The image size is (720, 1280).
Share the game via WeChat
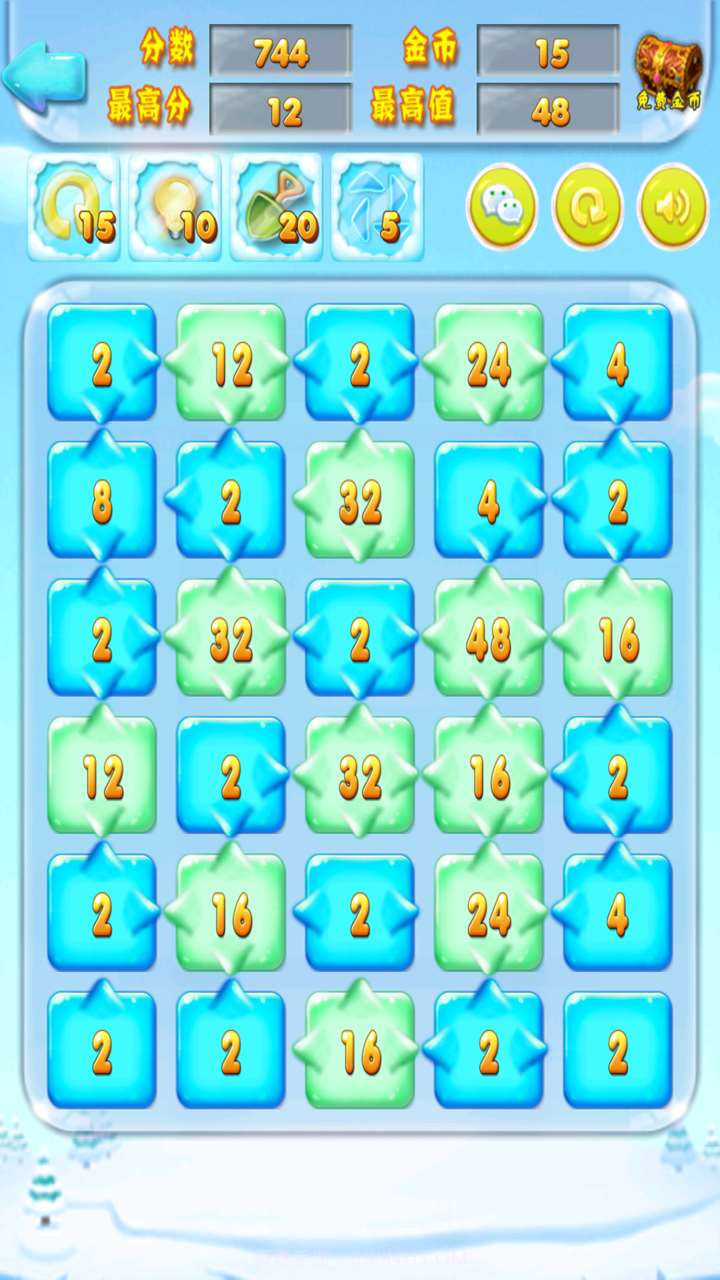tap(502, 207)
